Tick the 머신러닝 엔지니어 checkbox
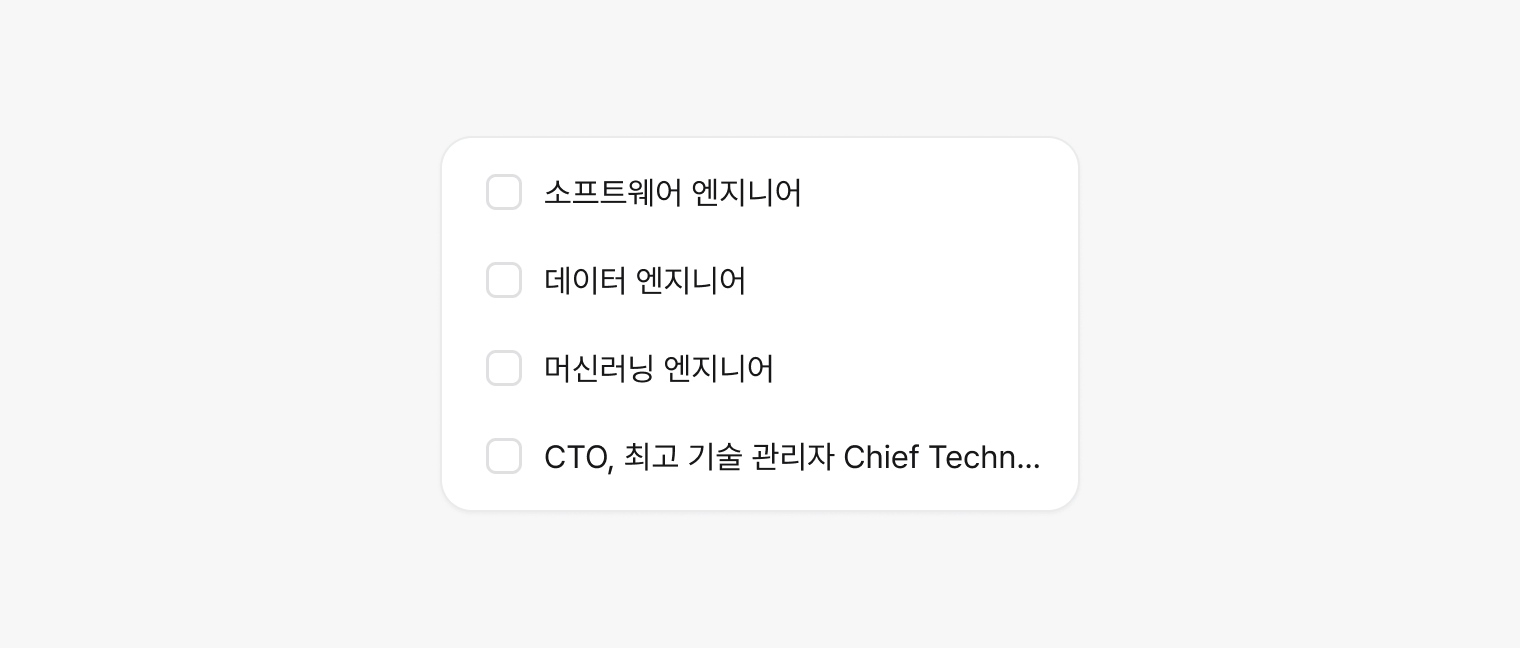This screenshot has width=1520, height=648. (x=504, y=368)
